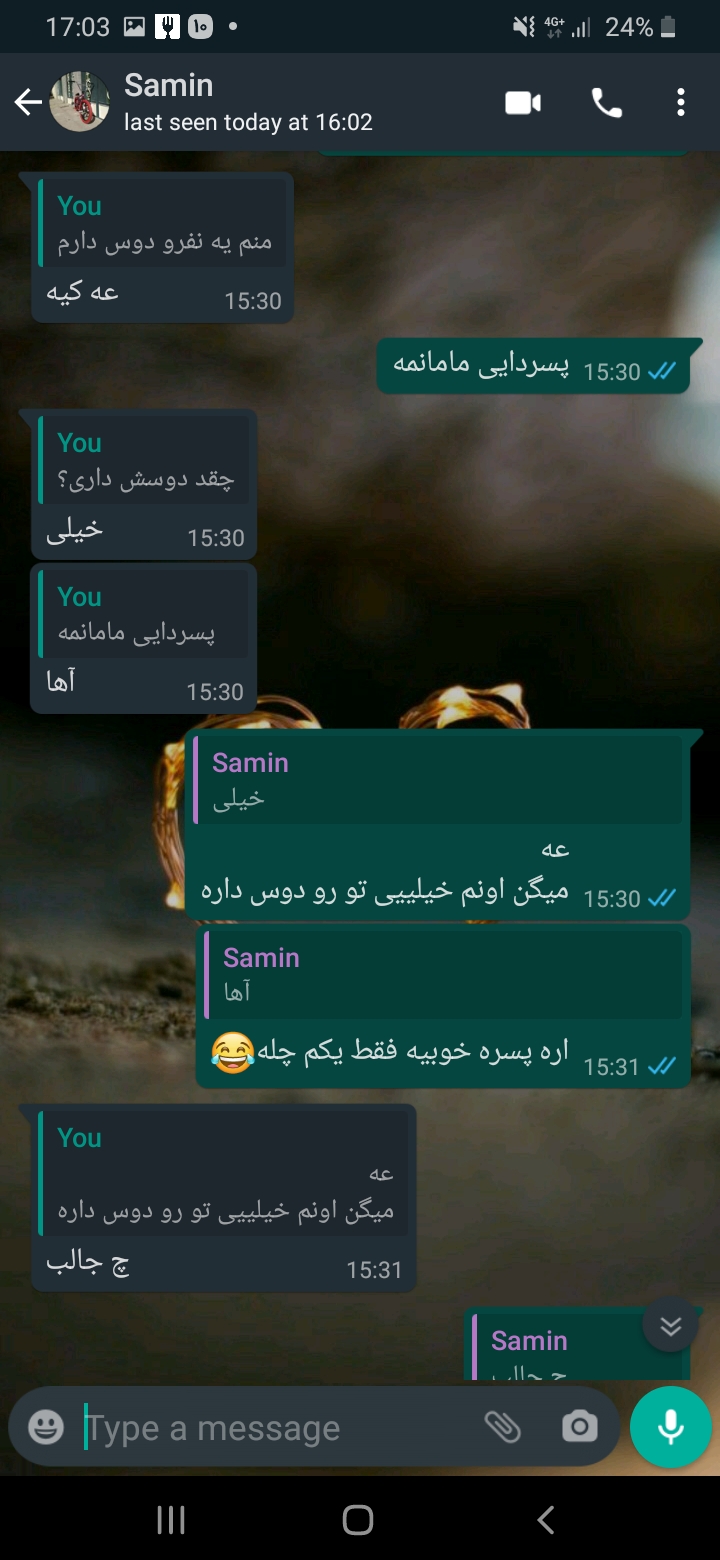Open Samin's contact info from header

(250, 102)
